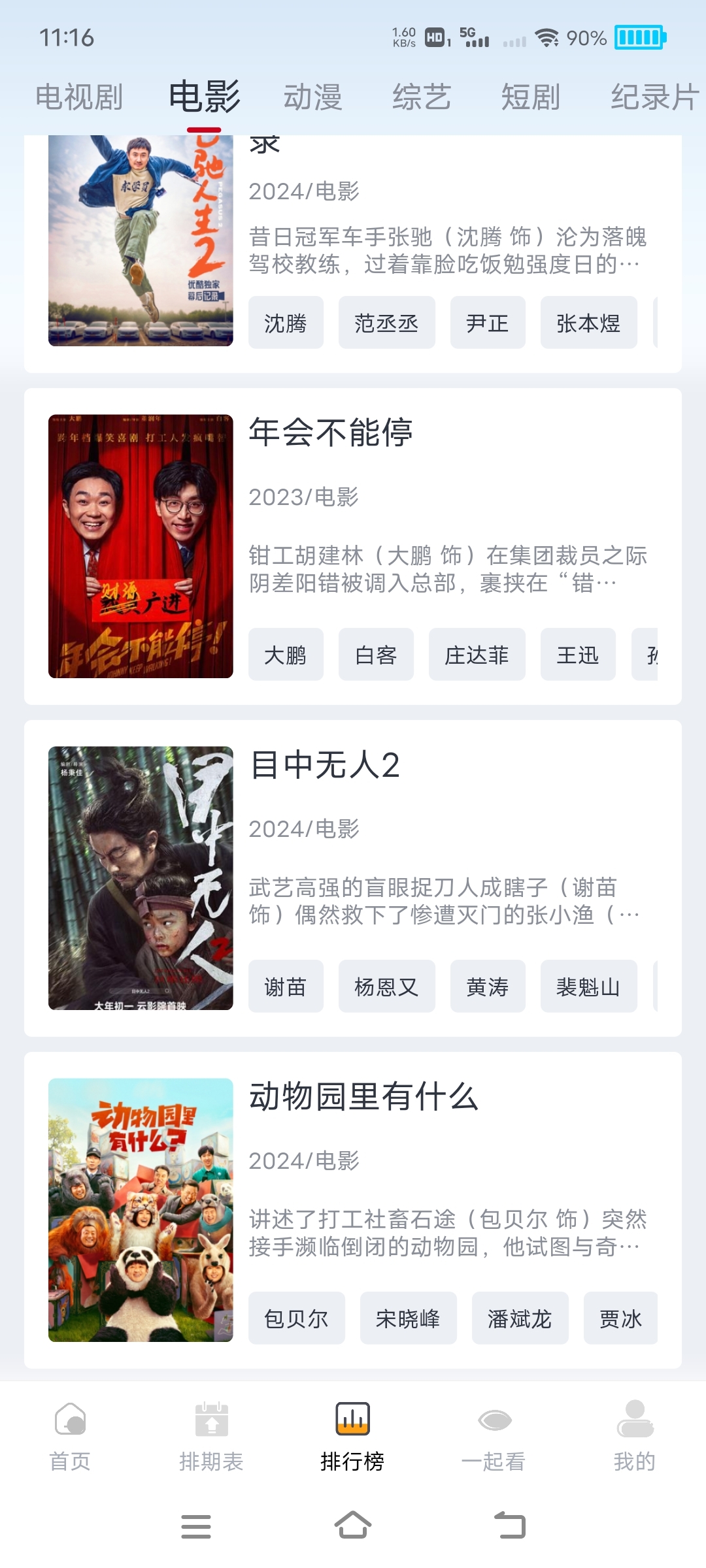This screenshot has width=706, height=1568.
Task: Open the movie 年会不能停
Action: click(x=331, y=433)
